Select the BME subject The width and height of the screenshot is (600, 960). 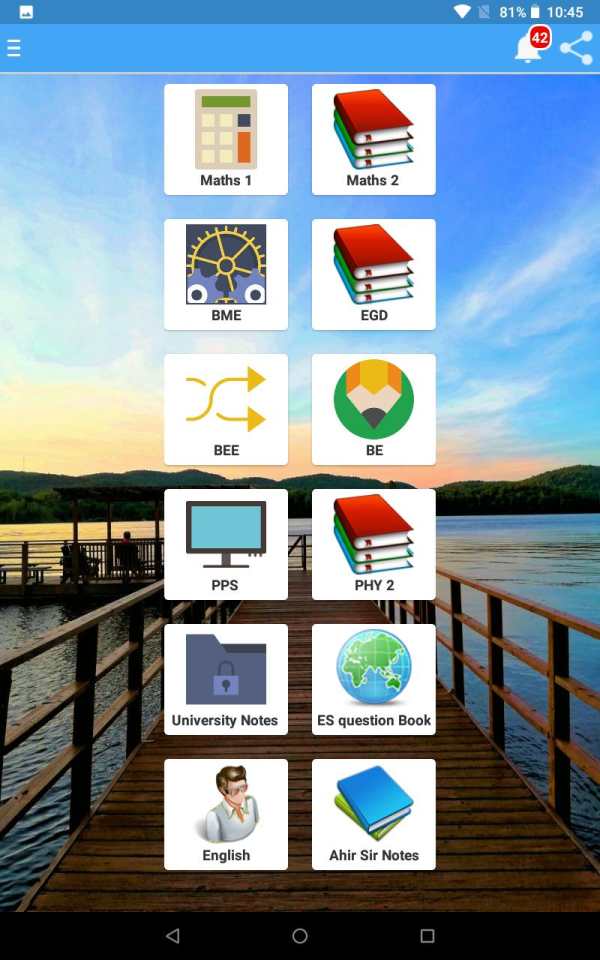[x=226, y=274]
